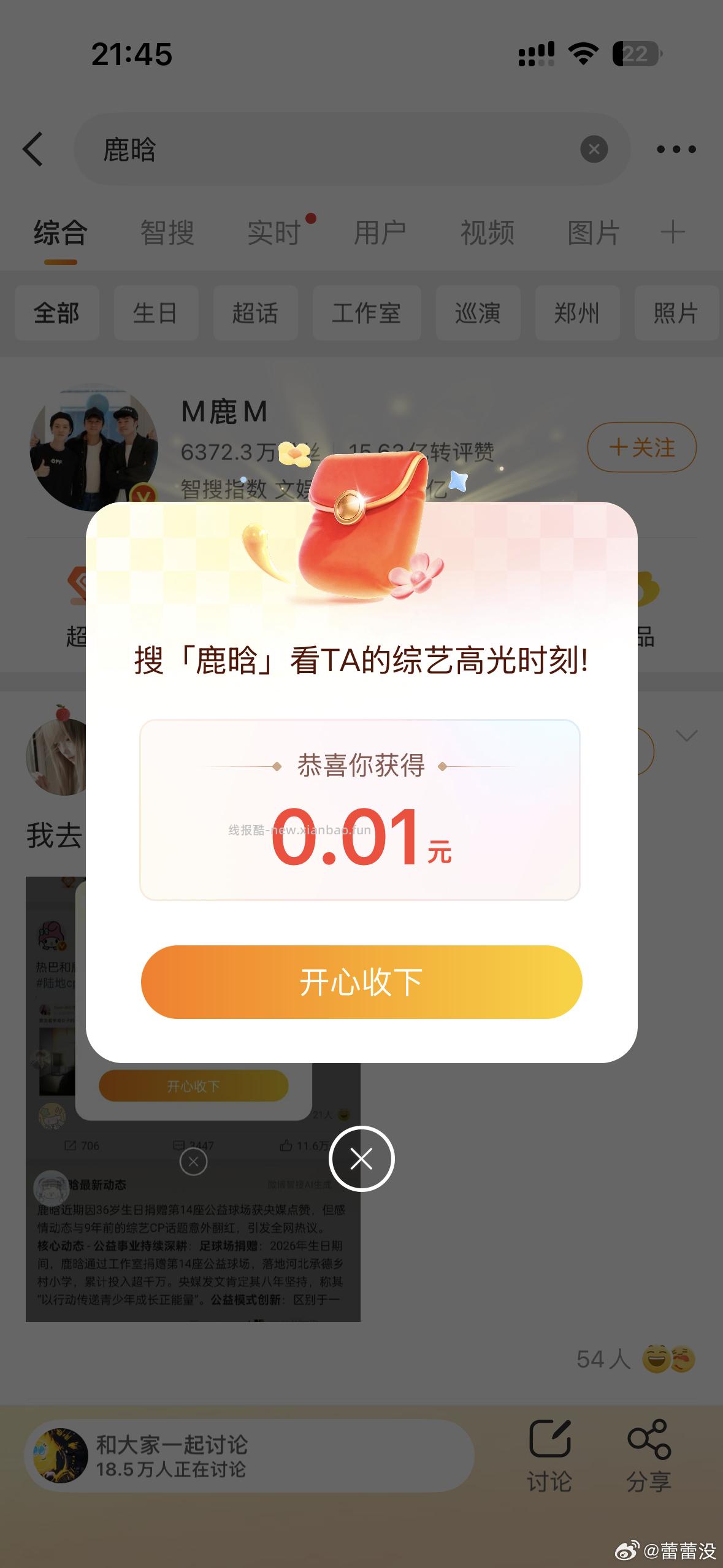Tap 开心收下 to accept the 0.01元 reward

click(x=361, y=982)
